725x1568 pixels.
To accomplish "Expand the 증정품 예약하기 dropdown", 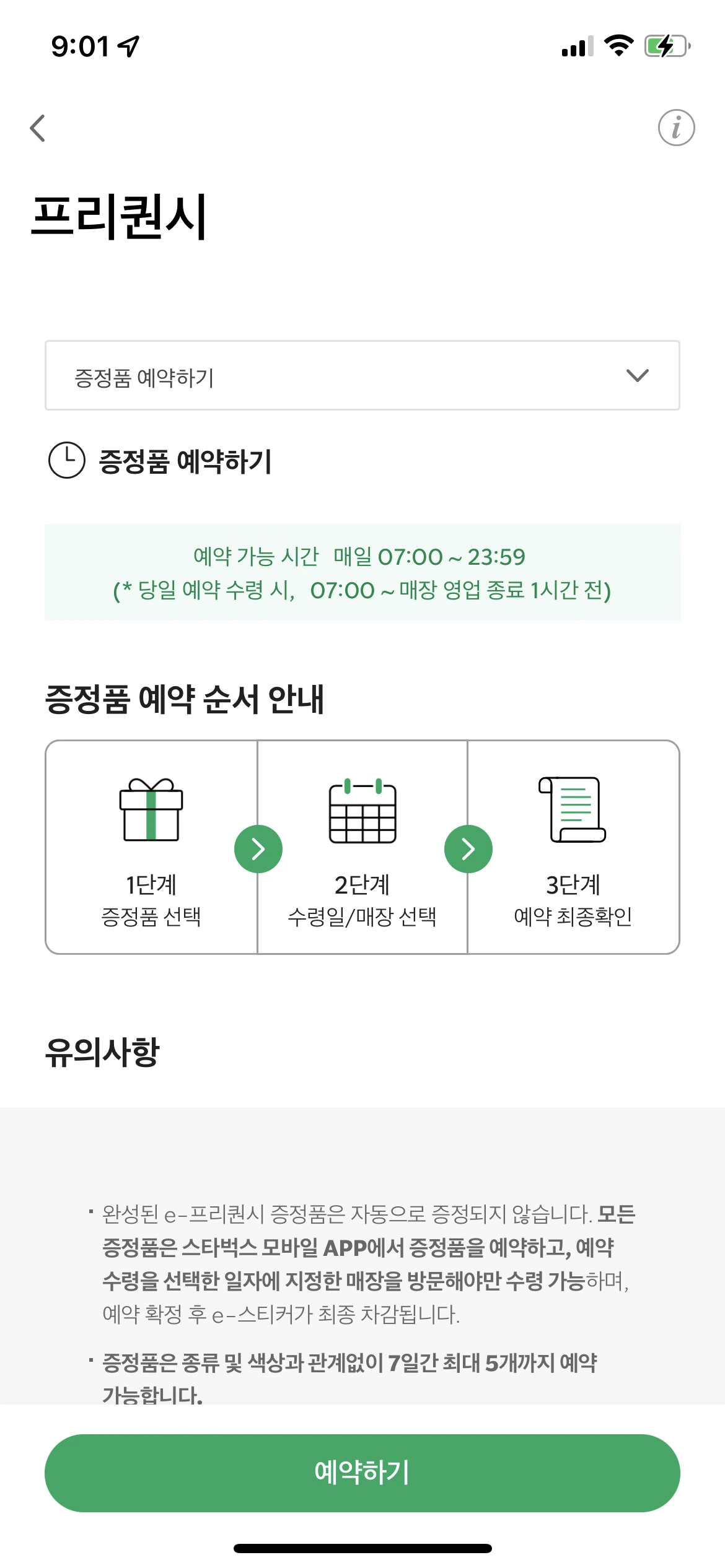I will pos(362,375).
